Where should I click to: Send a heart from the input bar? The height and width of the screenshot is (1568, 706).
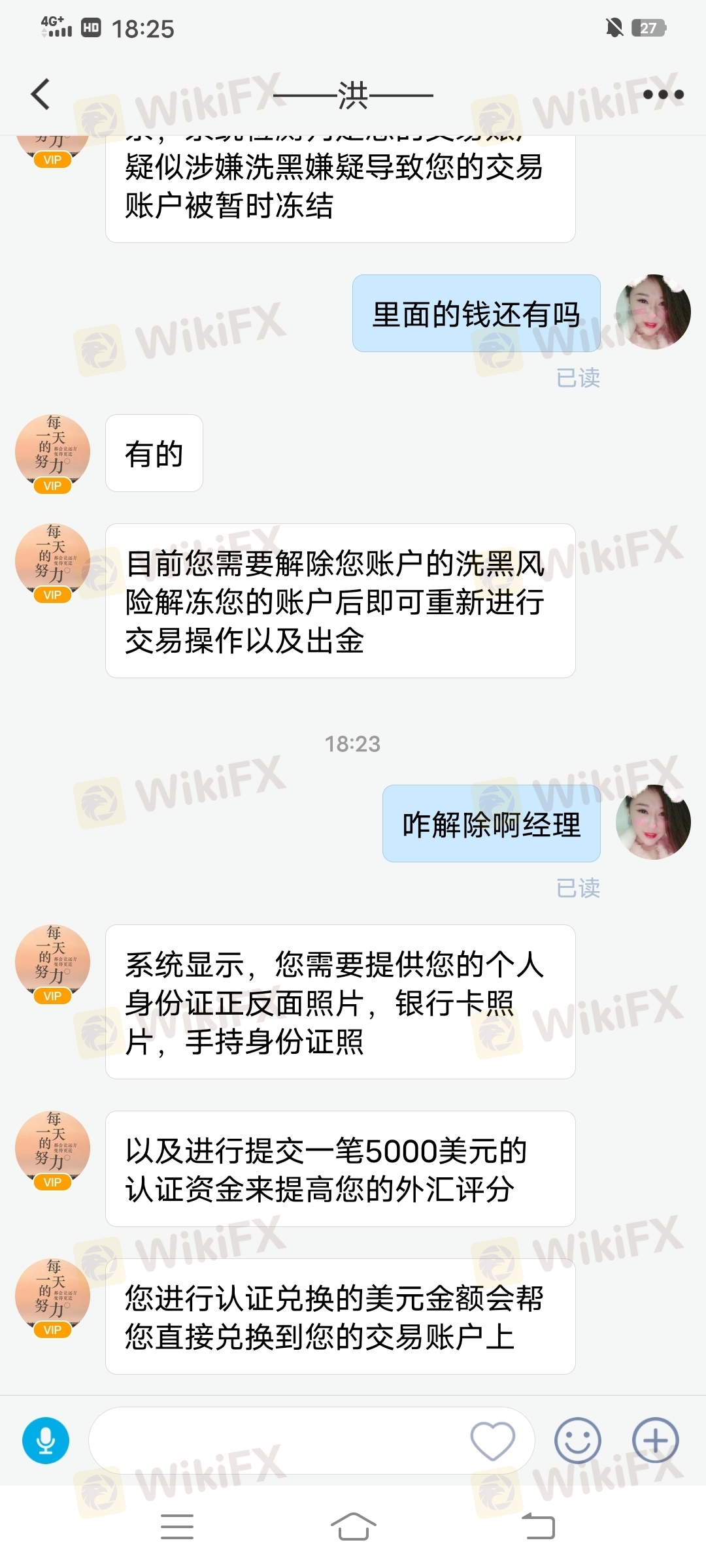[492, 1440]
